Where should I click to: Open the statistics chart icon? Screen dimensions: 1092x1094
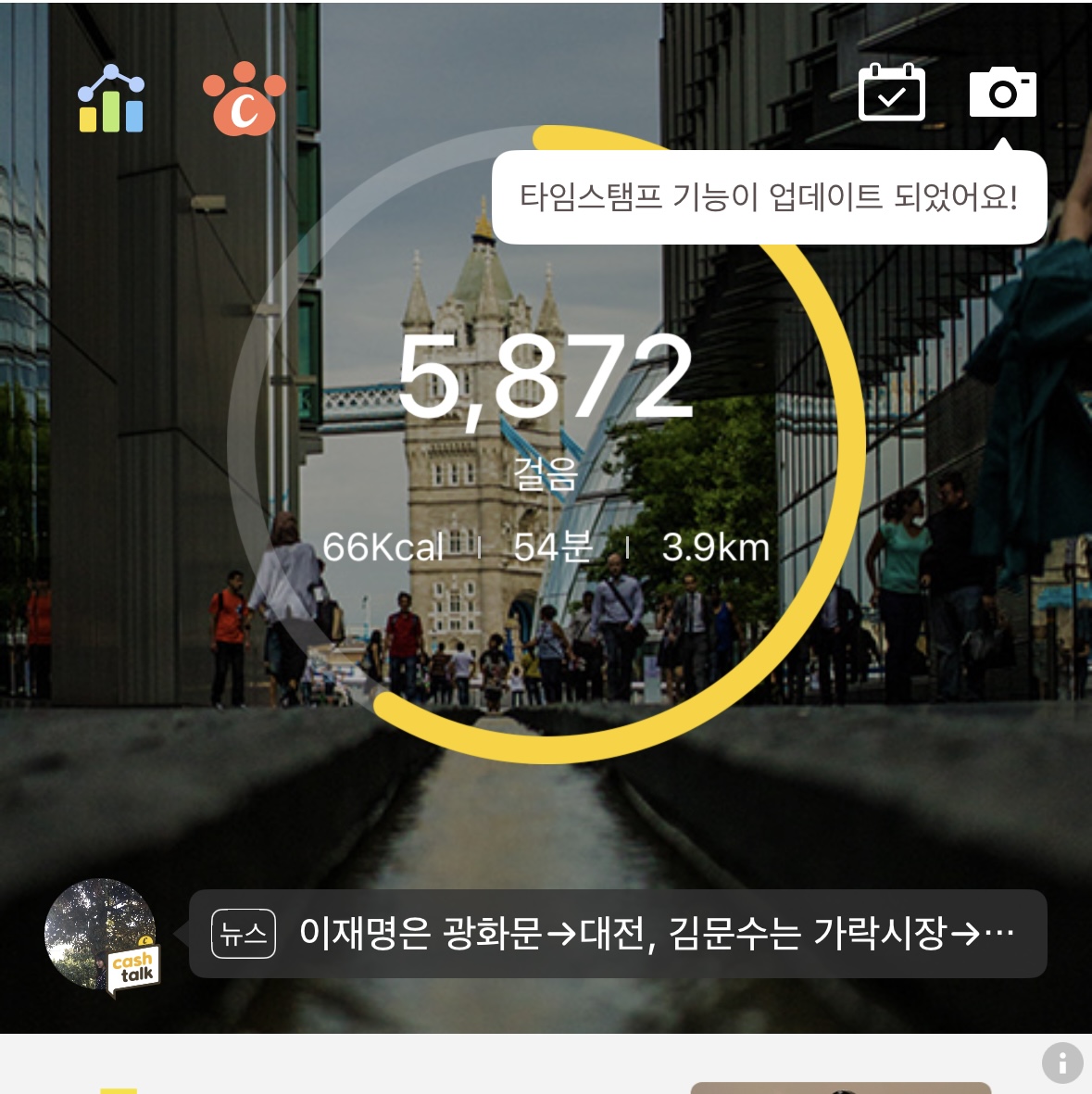coord(111,98)
